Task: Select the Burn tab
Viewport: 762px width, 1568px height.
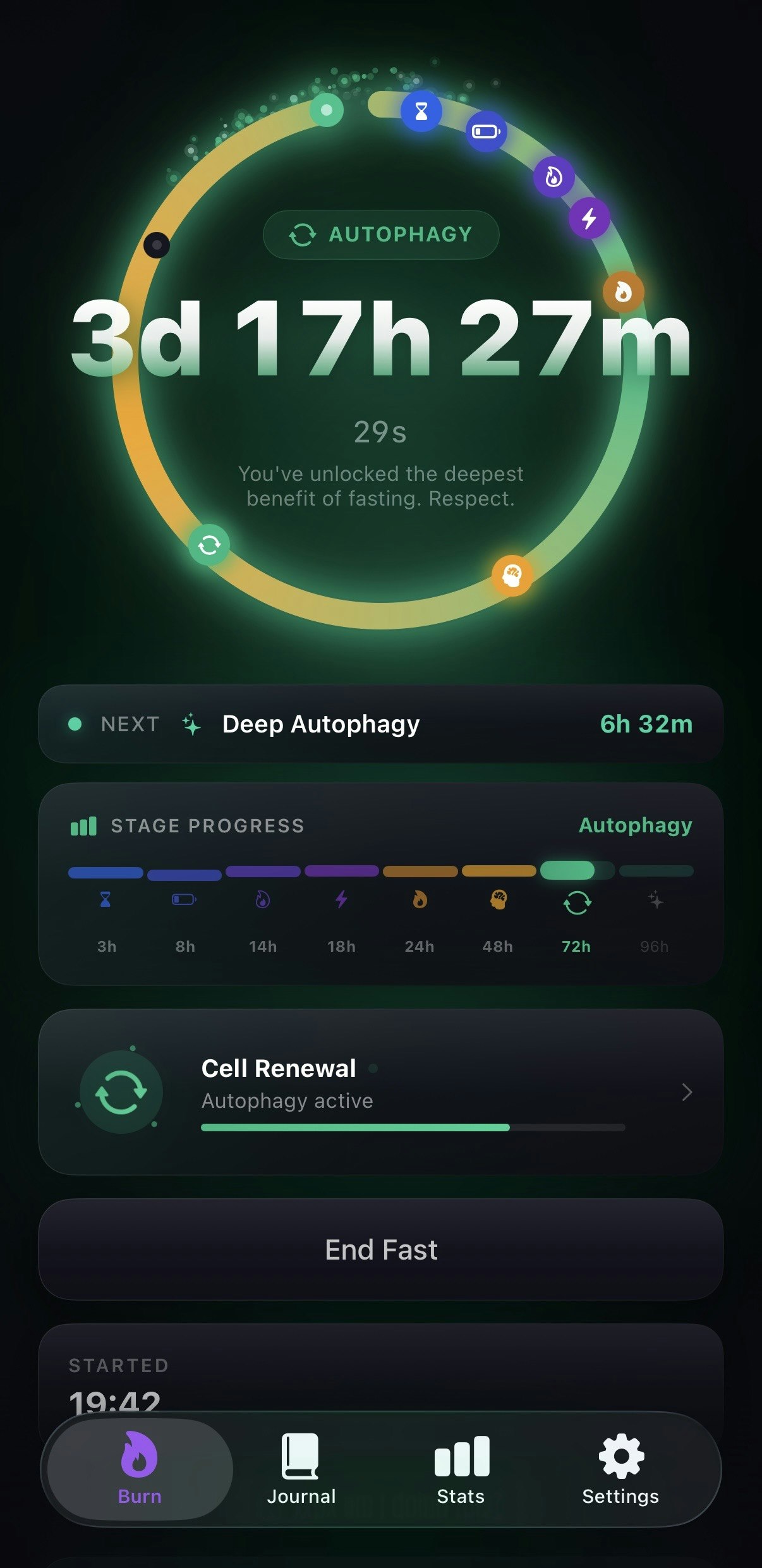Action: pos(140,1469)
